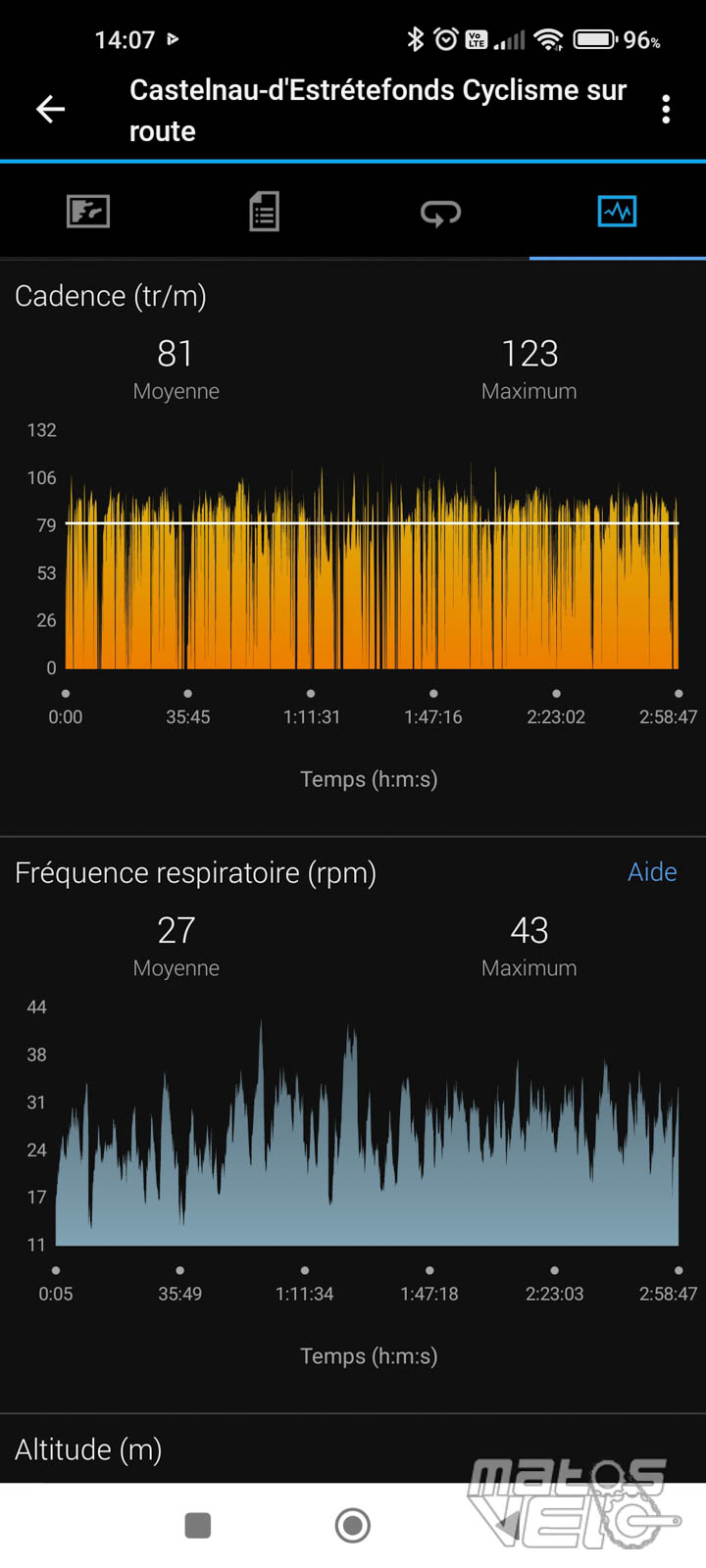Select the charts tab
706x1568 pixels.
(617, 211)
